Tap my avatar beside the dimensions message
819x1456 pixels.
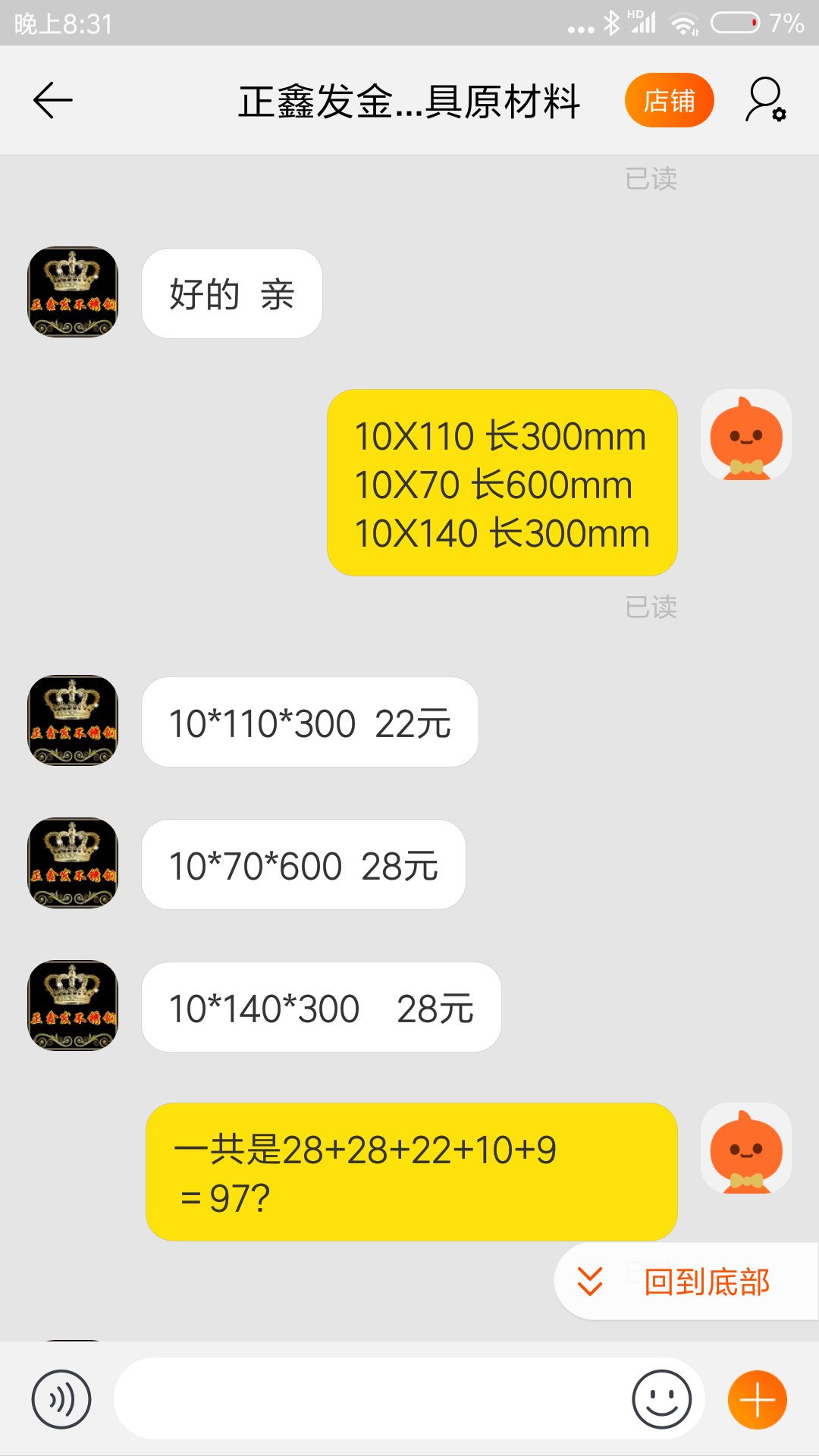tap(746, 435)
